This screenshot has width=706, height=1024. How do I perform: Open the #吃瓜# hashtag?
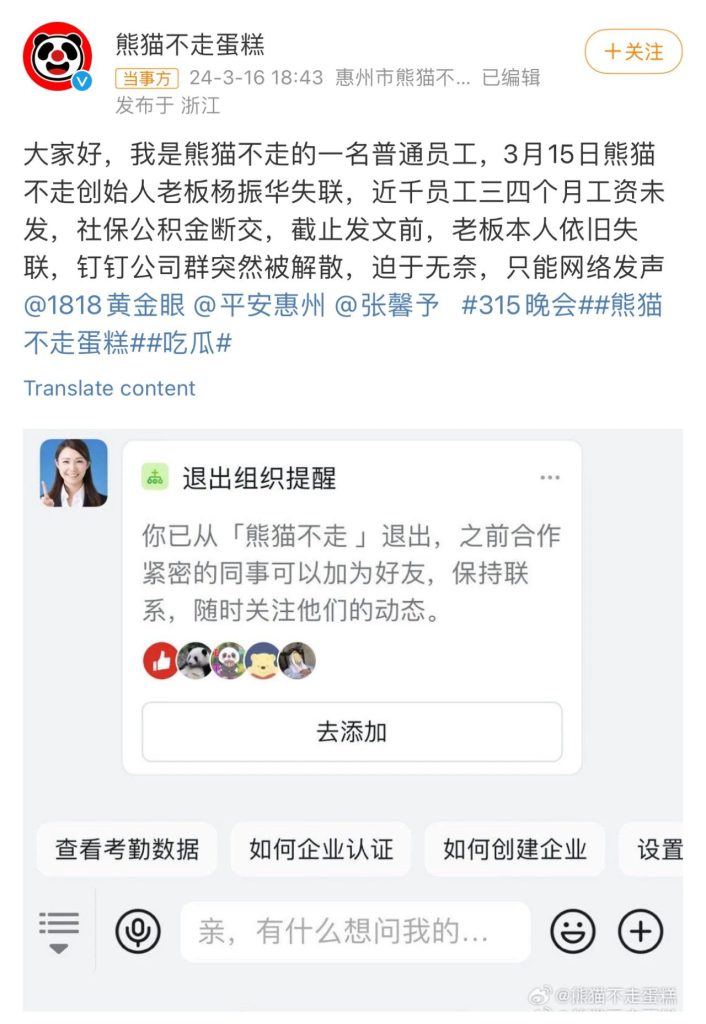[198, 343]
